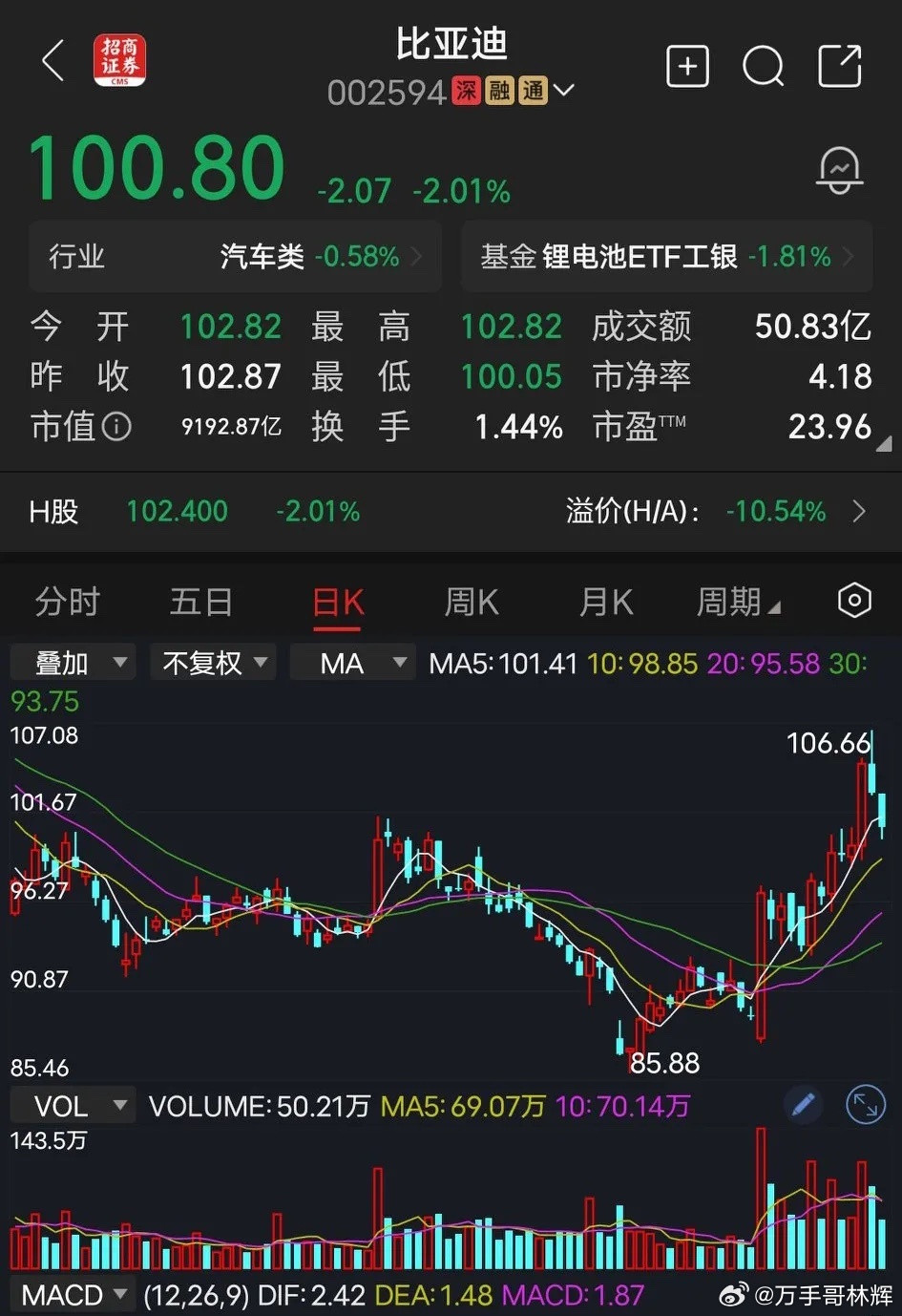Screen dimensions: 902x1316
Task: Expand chart to fullscreen
Action: 867,1104
